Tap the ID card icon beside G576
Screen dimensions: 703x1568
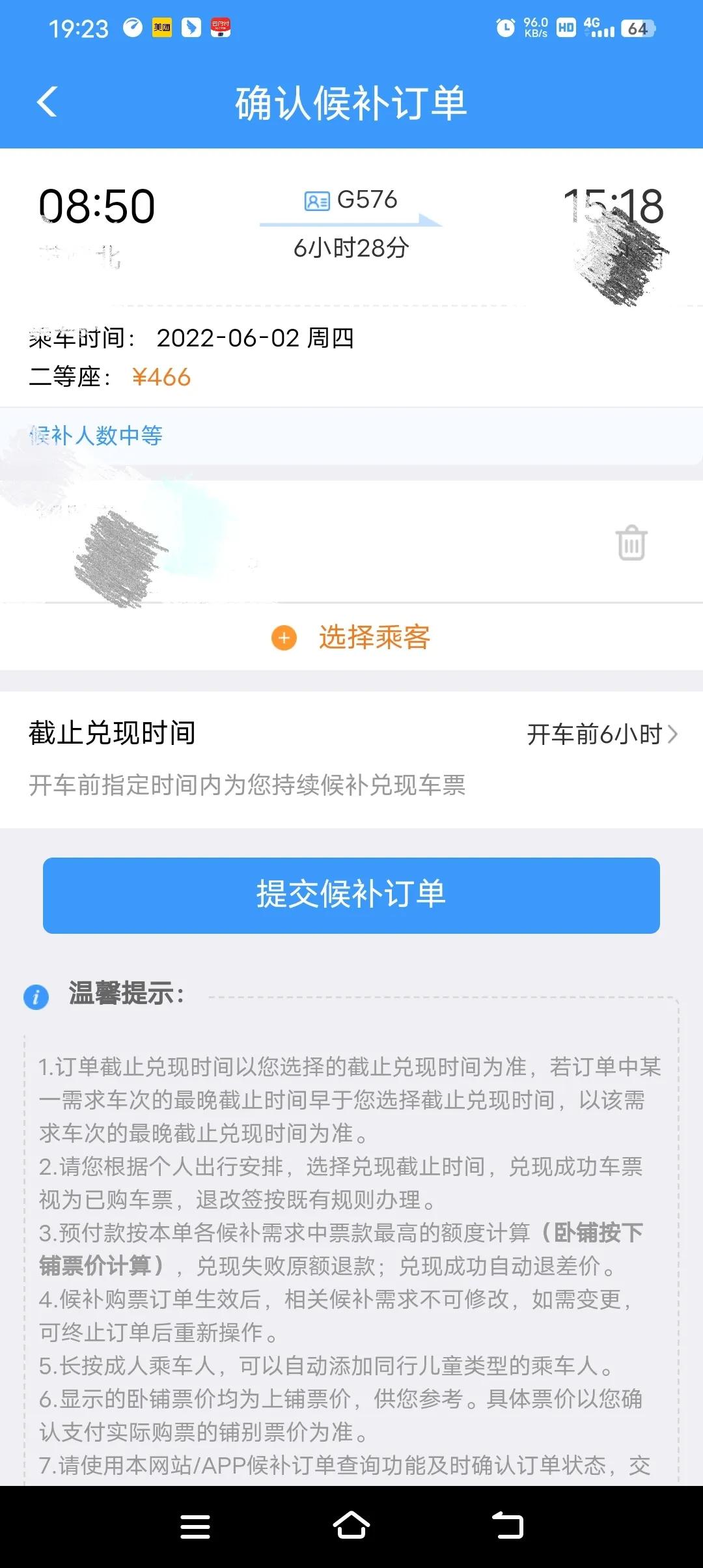(317, 200)
